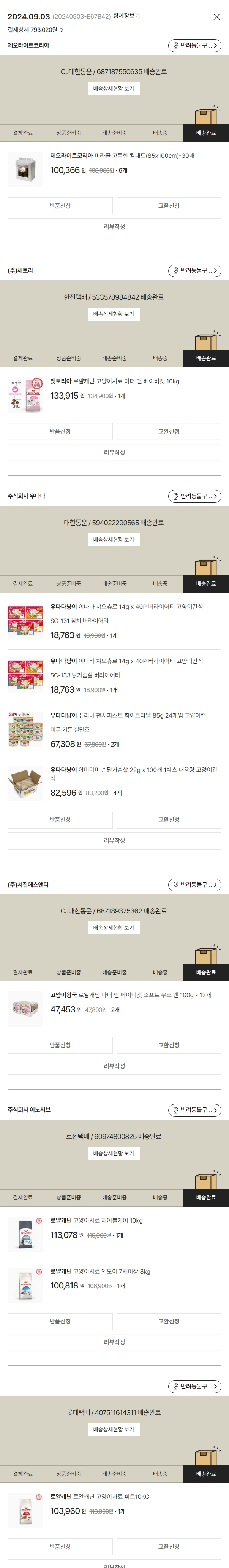View delivery status for 롯데택배 shipment
Screen dimensions: 229x1568
[x=114, y=1429]
